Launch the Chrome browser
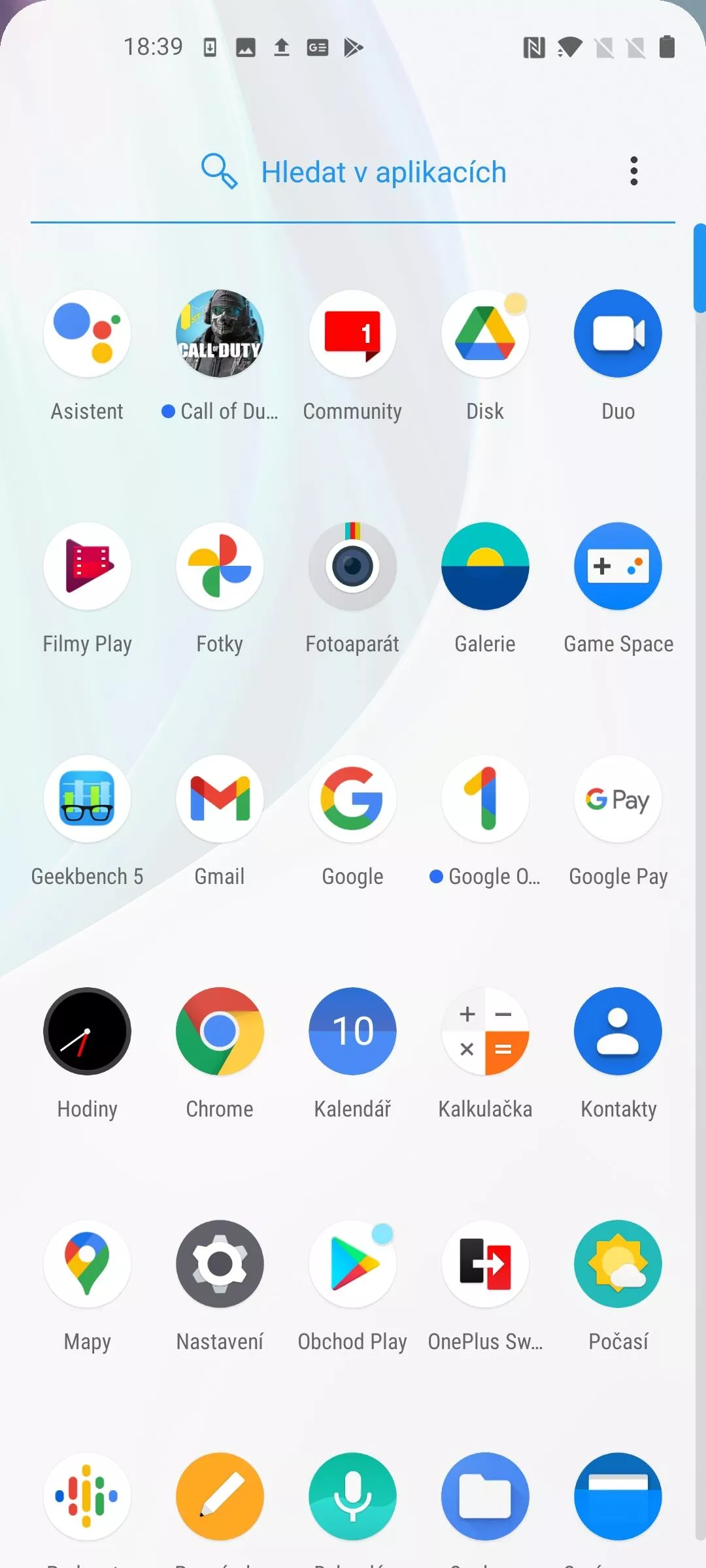Image resolution: width=706 pixels, height=1568 pixels. [x=220, y=1032]
